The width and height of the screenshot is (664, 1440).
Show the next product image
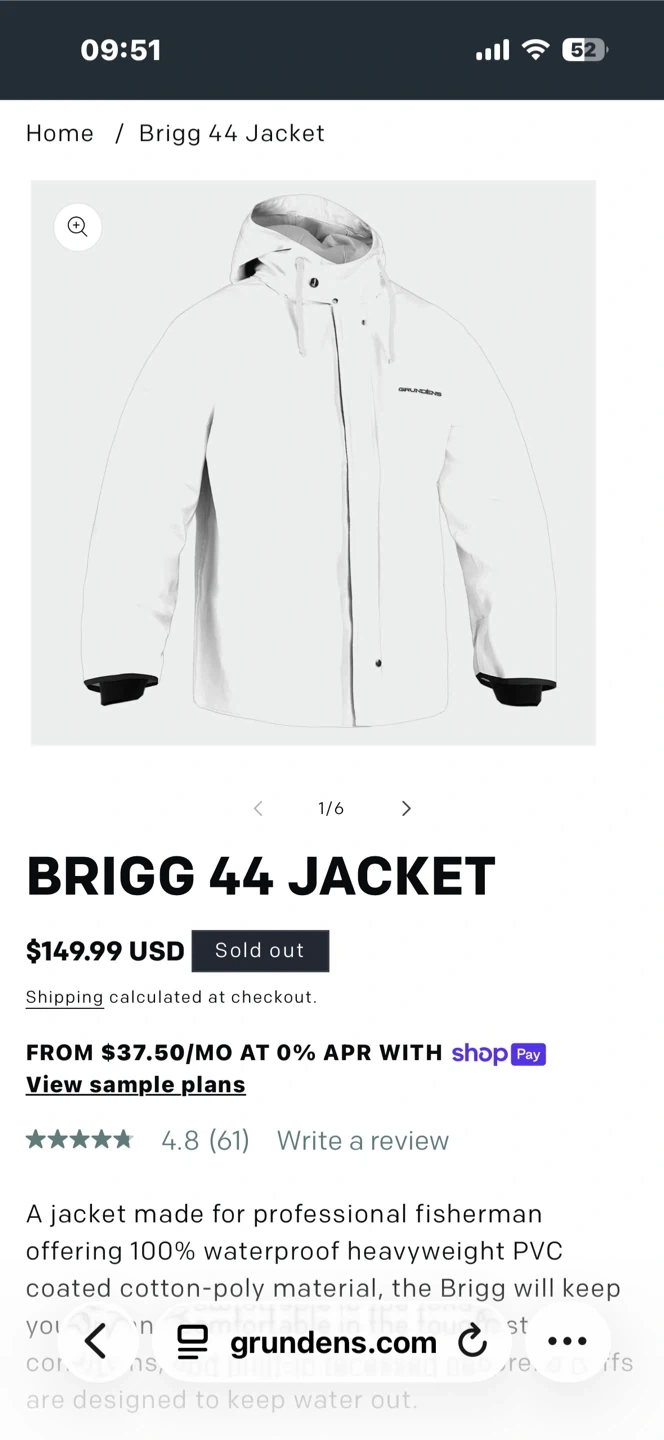tap(406, 809)
